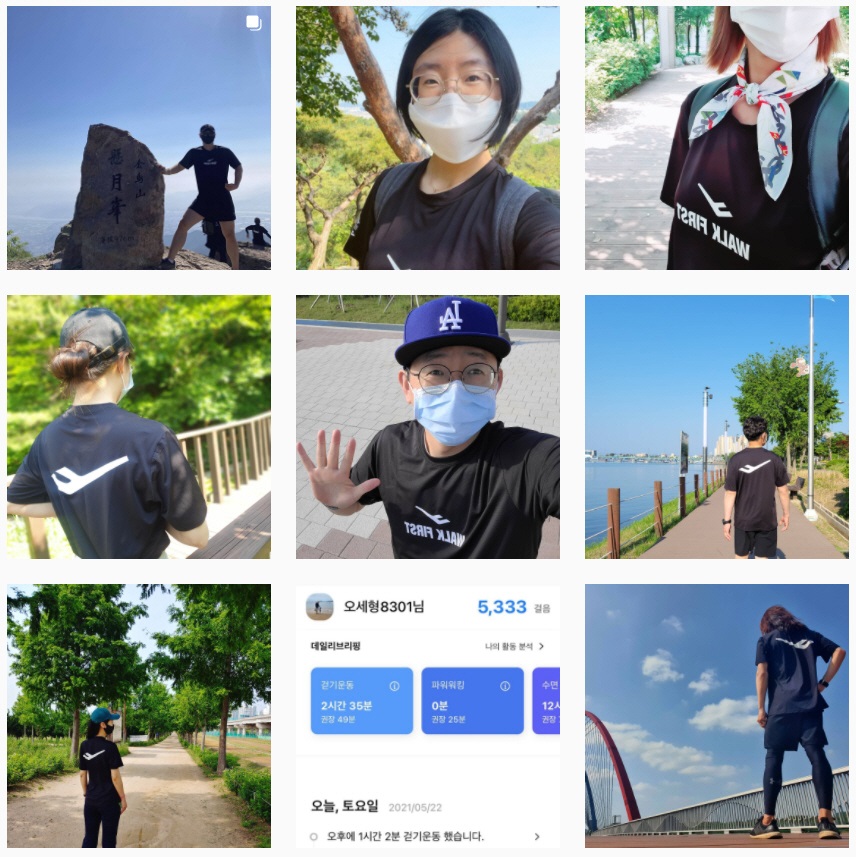Open the selfie post with round glasses and white mask
Viewport: 856px width, 857px height.
(x=427, y=138)
